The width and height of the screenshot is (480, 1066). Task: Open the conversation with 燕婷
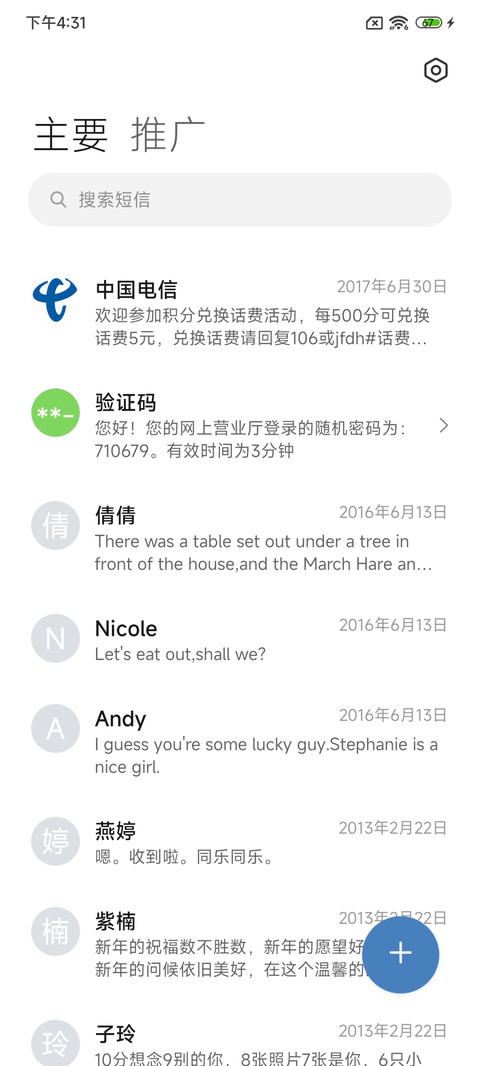(x=240, y=842)
